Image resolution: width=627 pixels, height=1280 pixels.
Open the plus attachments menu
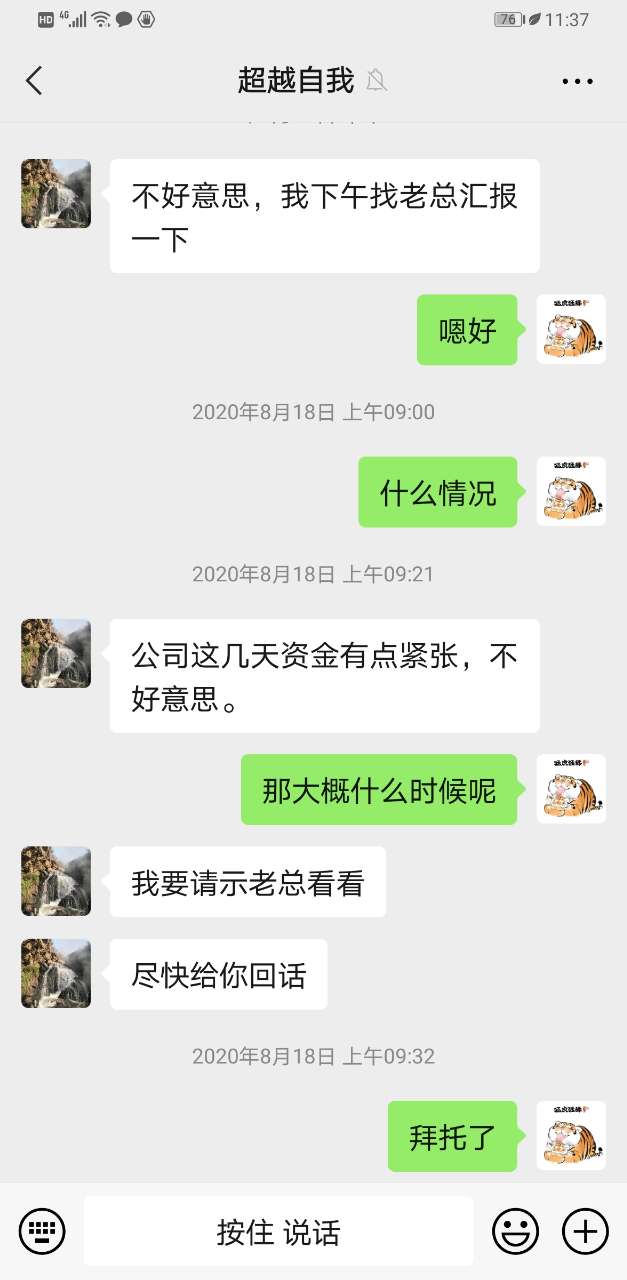coord(585,1231)
